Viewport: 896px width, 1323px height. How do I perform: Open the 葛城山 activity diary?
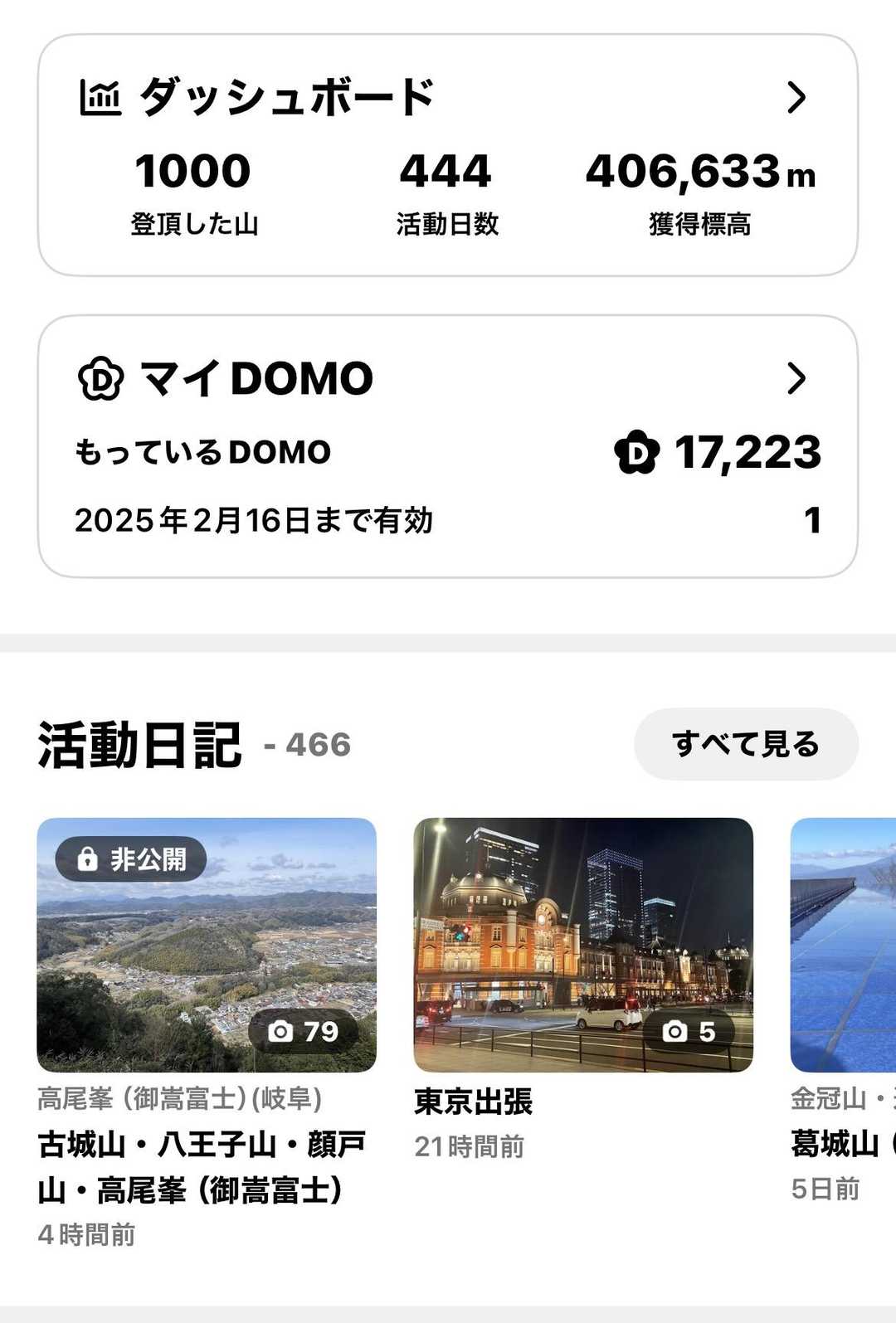click(842, 946)
